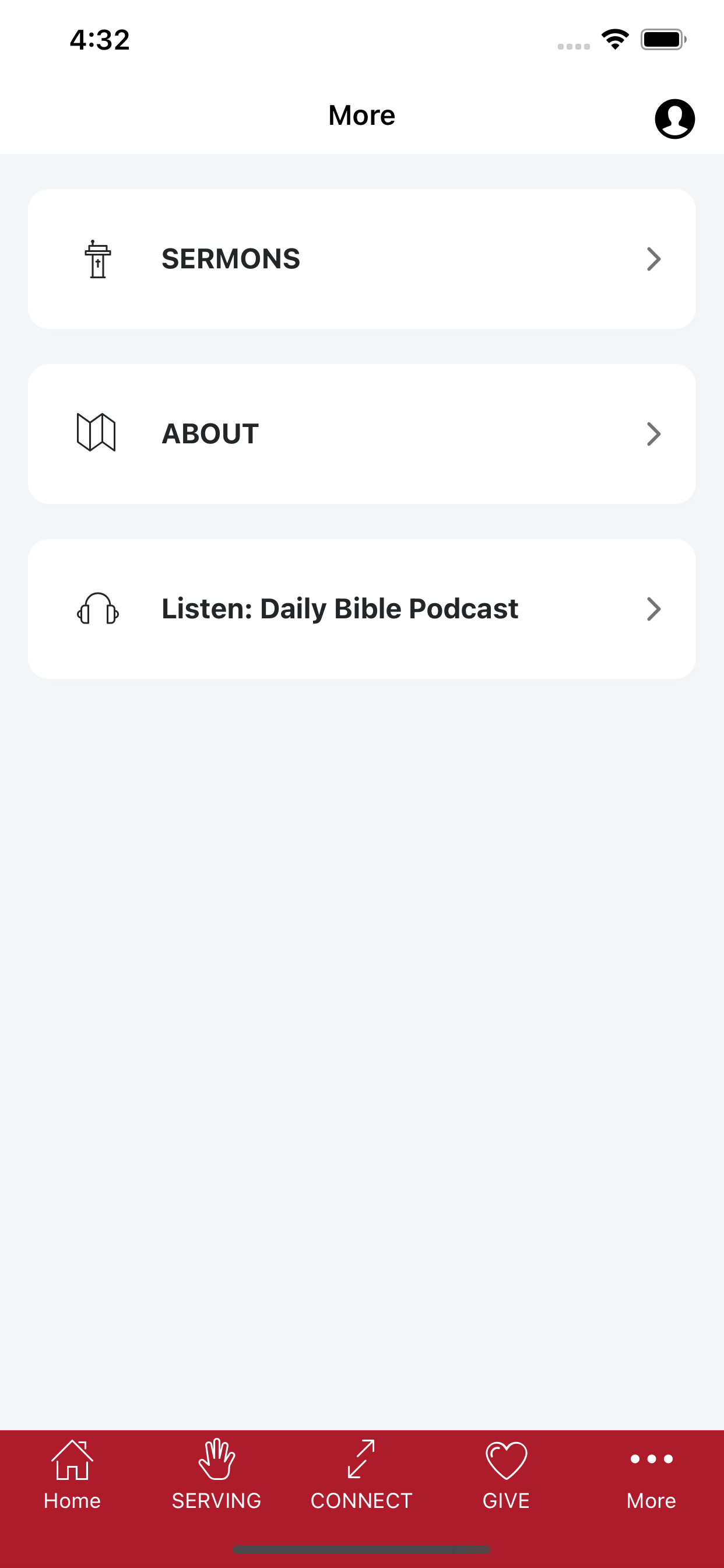Open Listen: Daily Bible Podcast
The width and height of the screenshot is (724, 1568).
click(362, 608)
